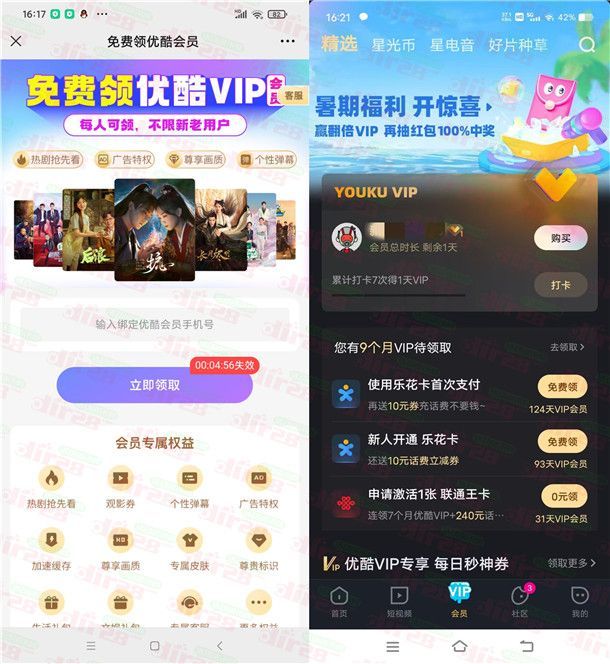Tap 免费领 for 乐花卡首次支付
Image resolution: width=610 pixels, height=664 pixels.
click(563, 387)
